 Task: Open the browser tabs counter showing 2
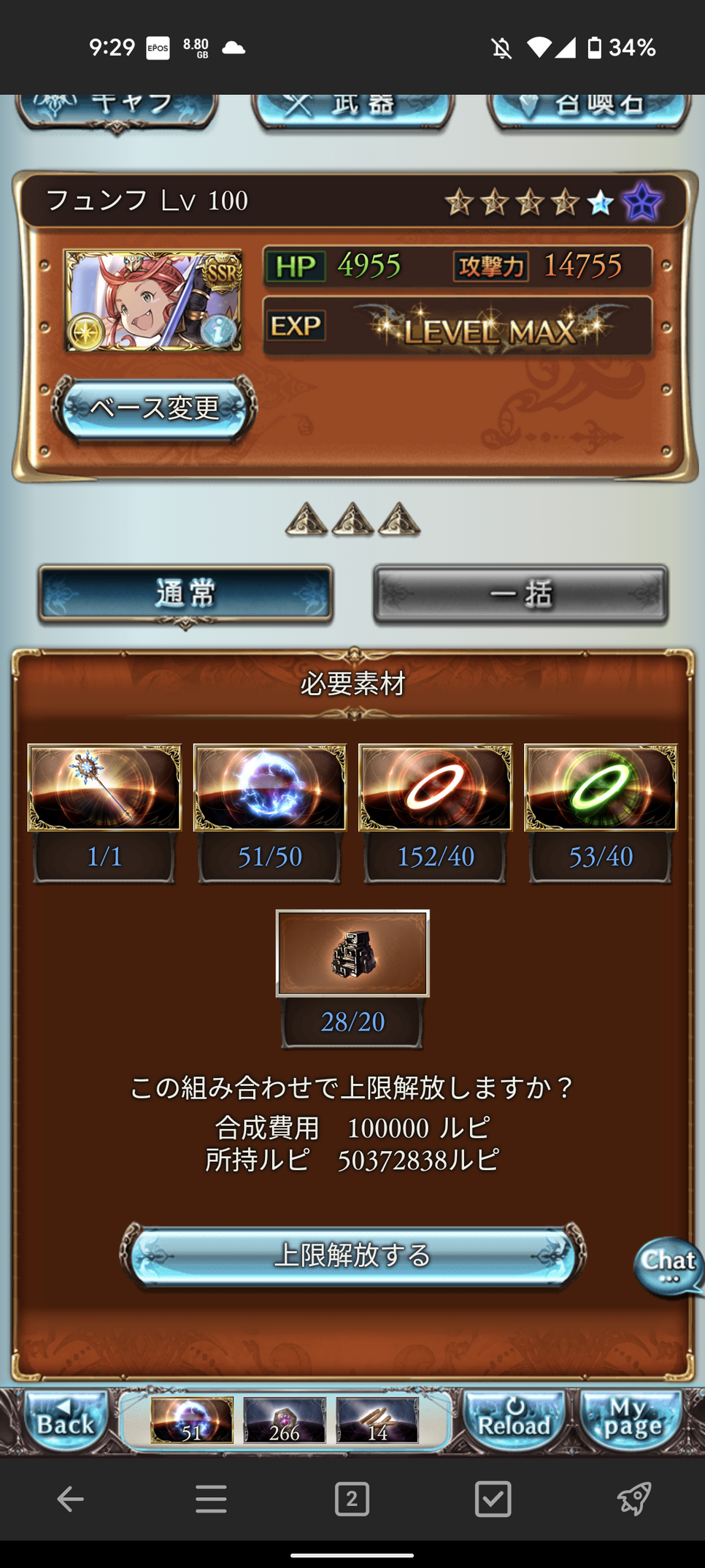352,1499
